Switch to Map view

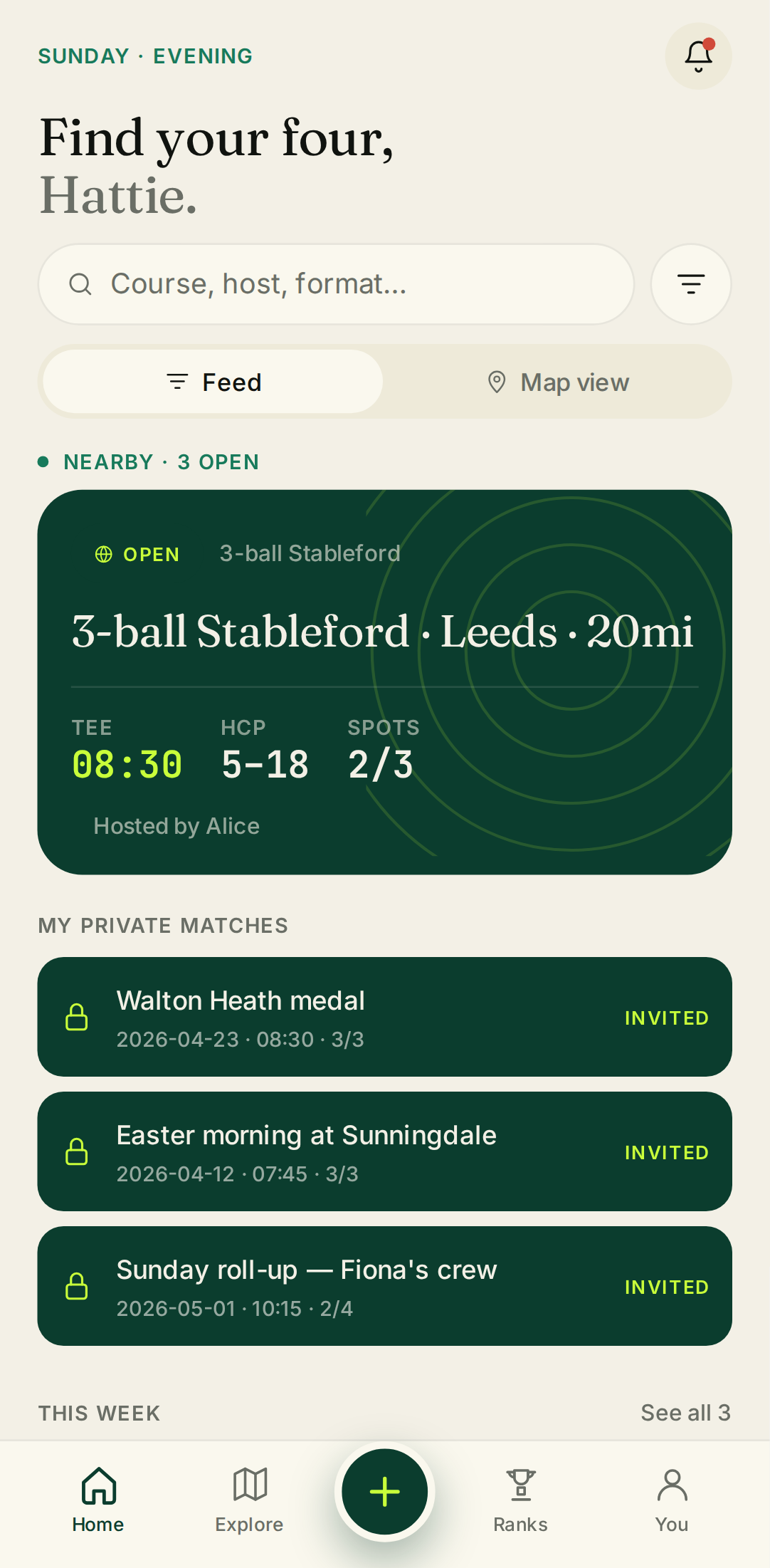(x=559, y=382)
